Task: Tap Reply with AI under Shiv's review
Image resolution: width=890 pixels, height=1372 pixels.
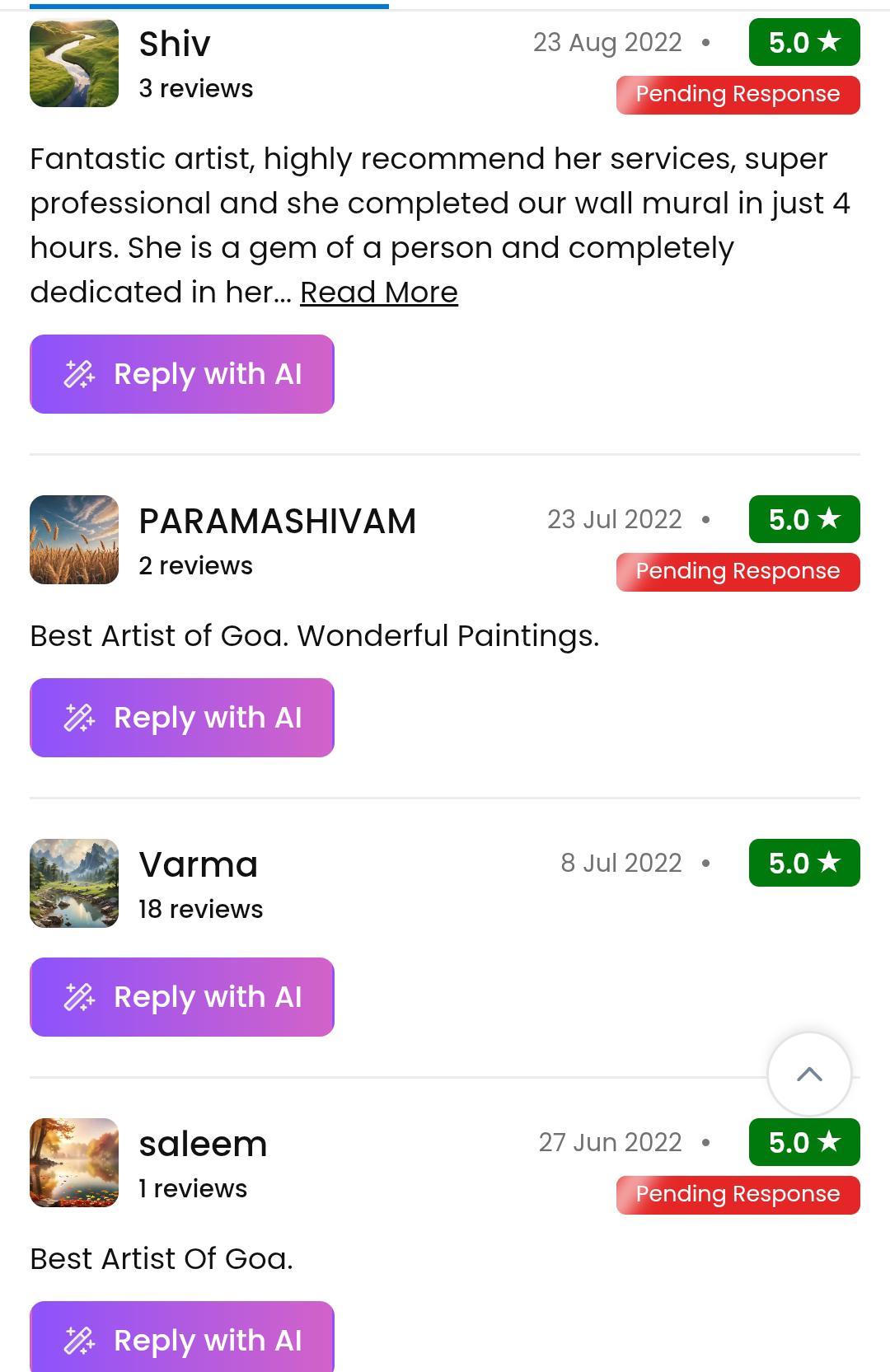Action: coord(182,374)
